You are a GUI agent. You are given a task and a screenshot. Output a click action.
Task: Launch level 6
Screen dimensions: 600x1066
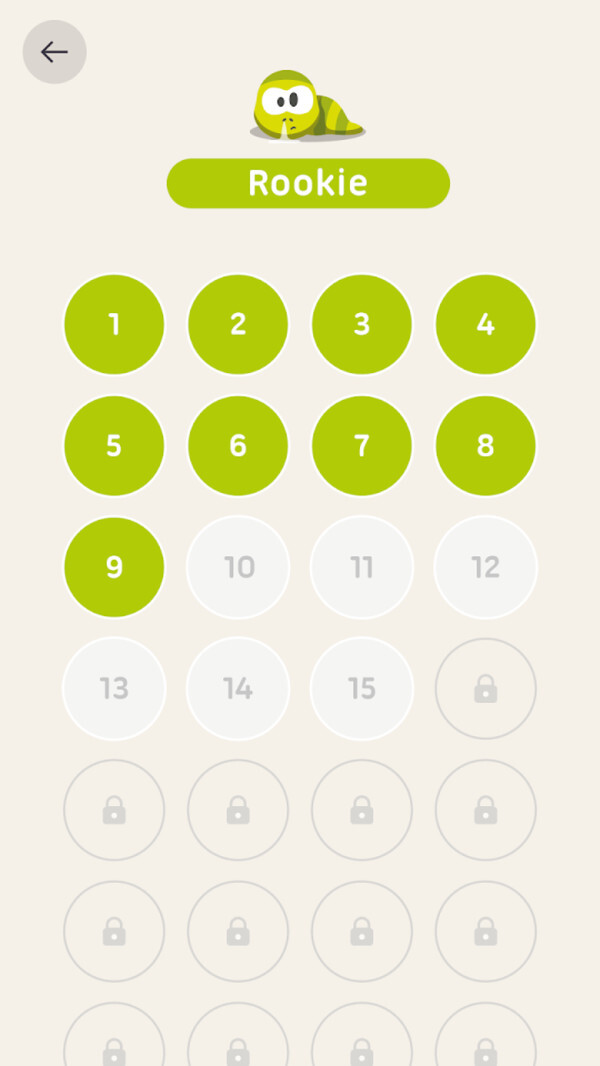tap(238, 446)
